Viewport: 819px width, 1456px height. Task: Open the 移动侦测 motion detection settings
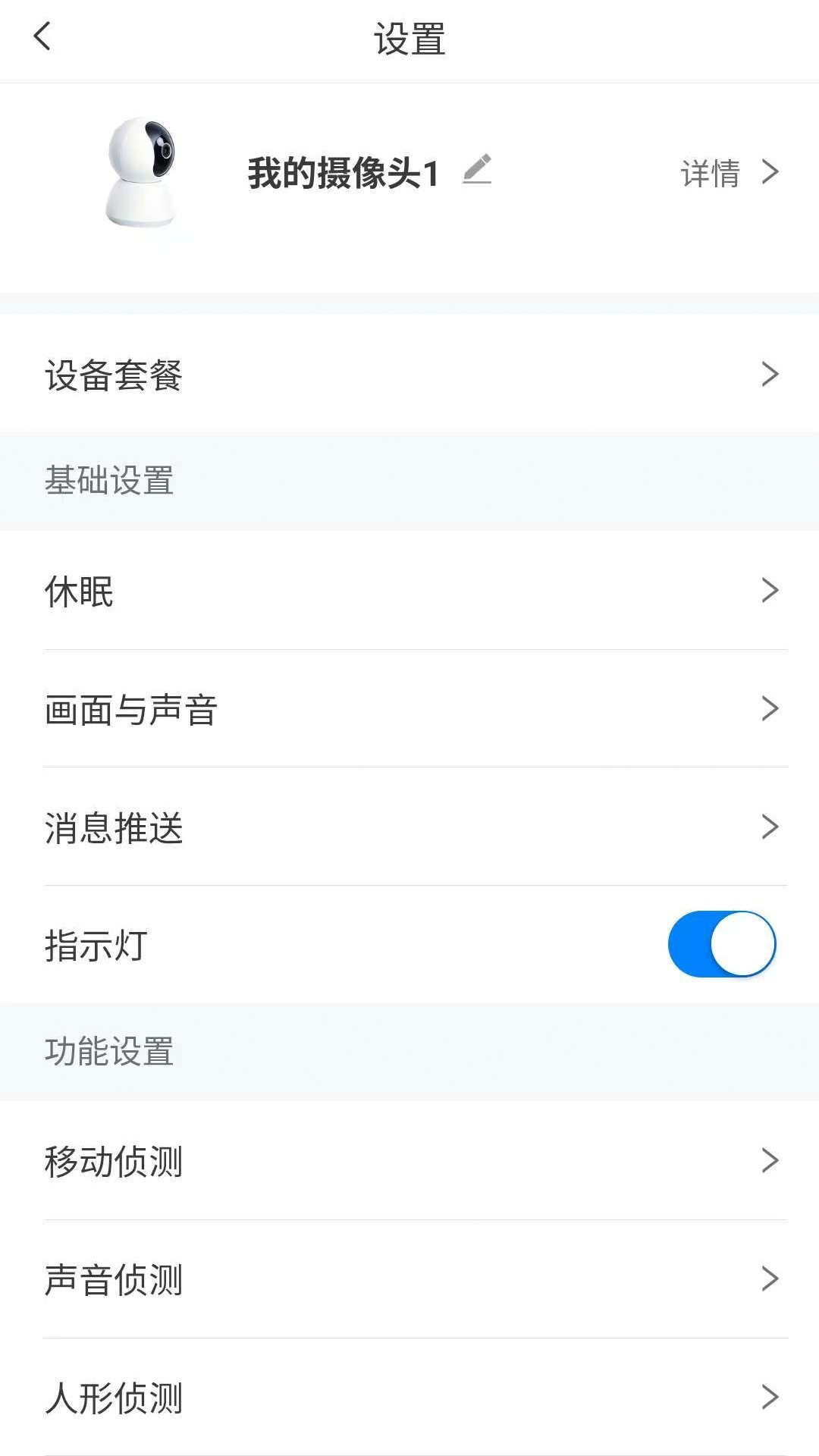coord(409,1161)
